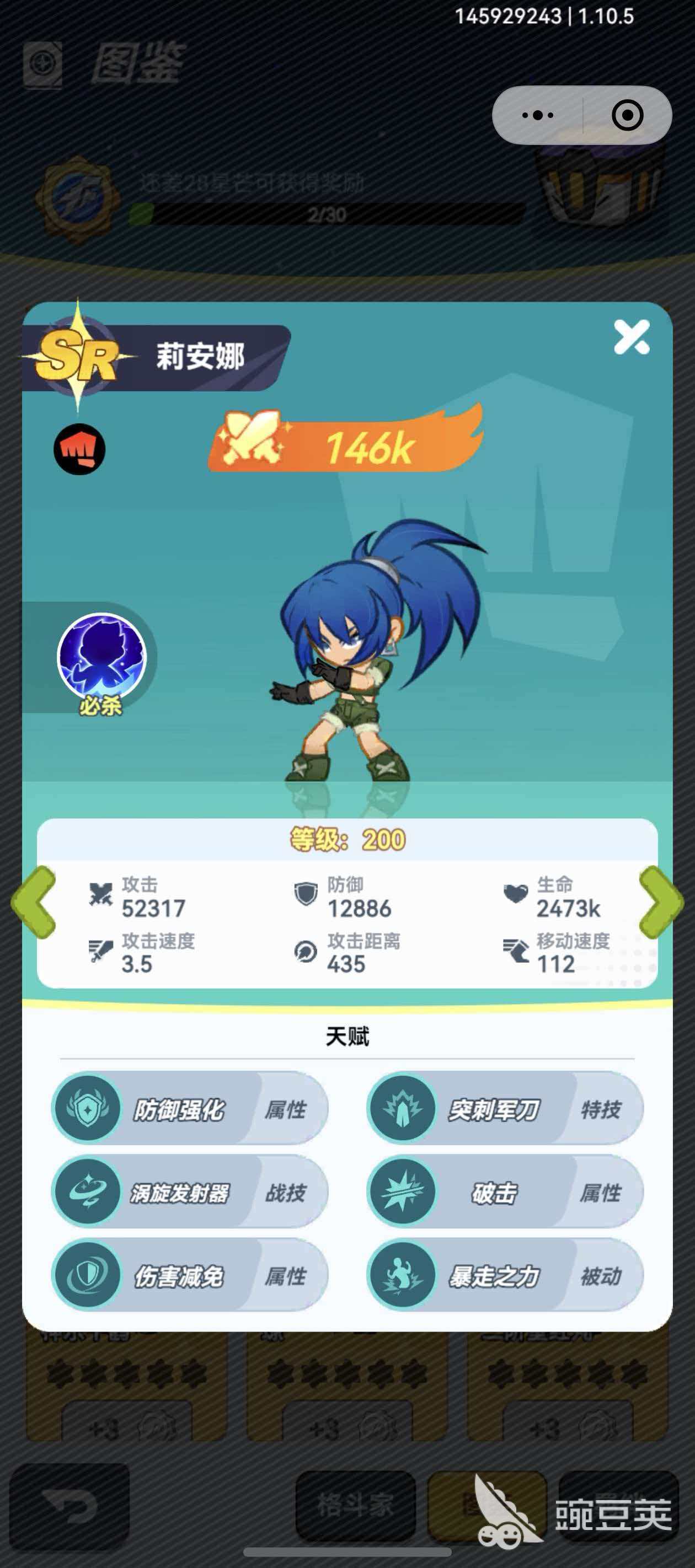Show the 伤害减免 talent info

tap(189, 1275)
